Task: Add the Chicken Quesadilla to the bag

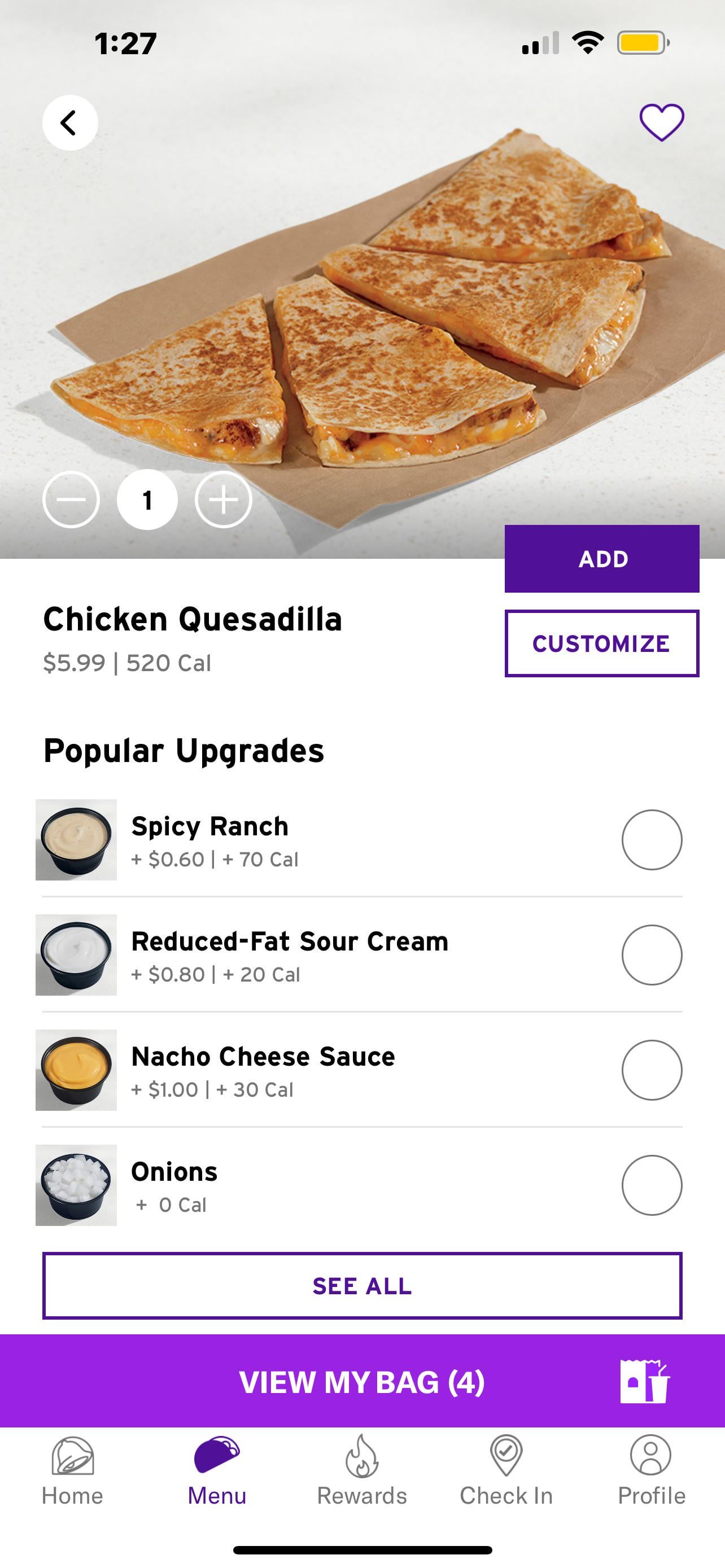Action: tap(601, 559)
